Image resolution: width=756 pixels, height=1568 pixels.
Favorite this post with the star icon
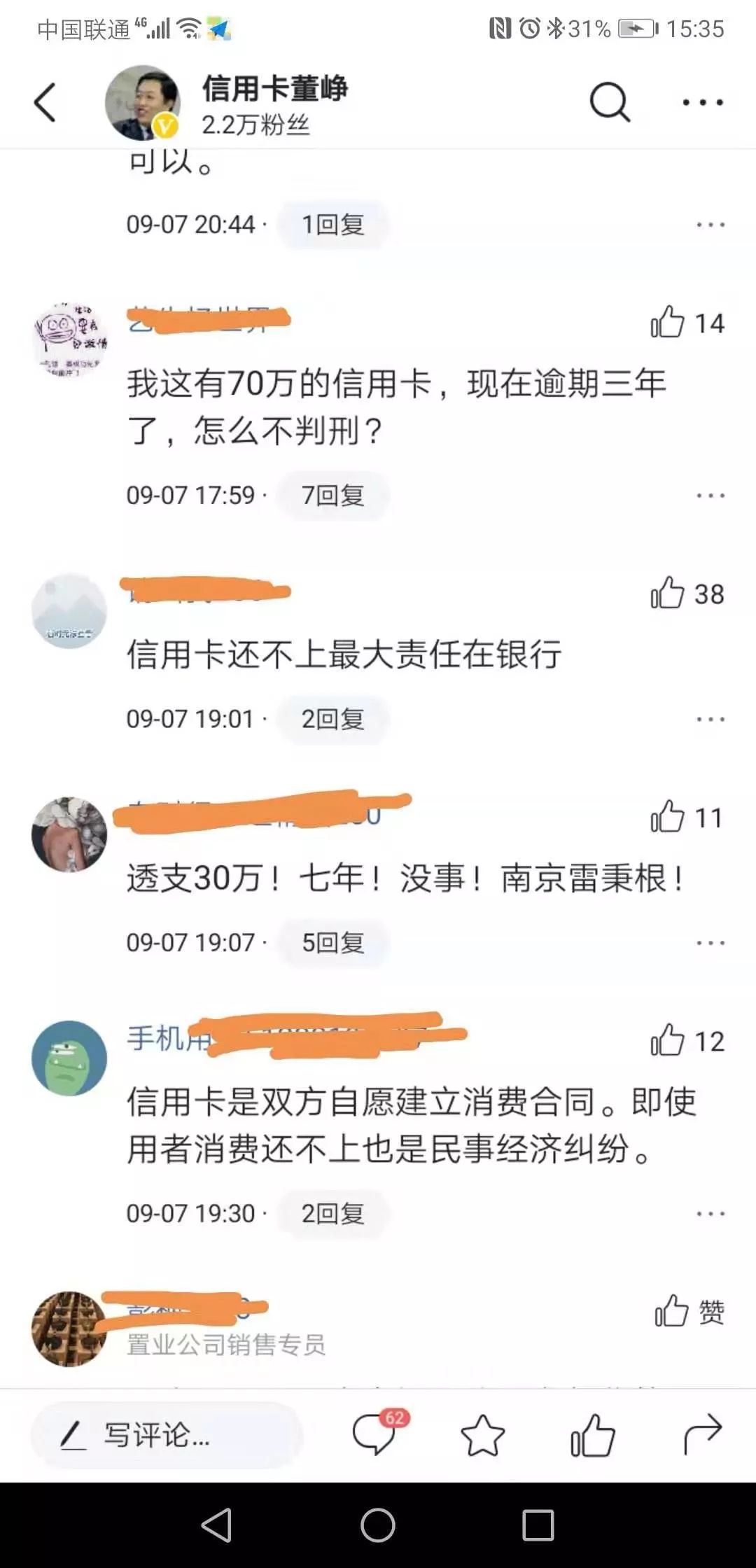click(482, 1435)
